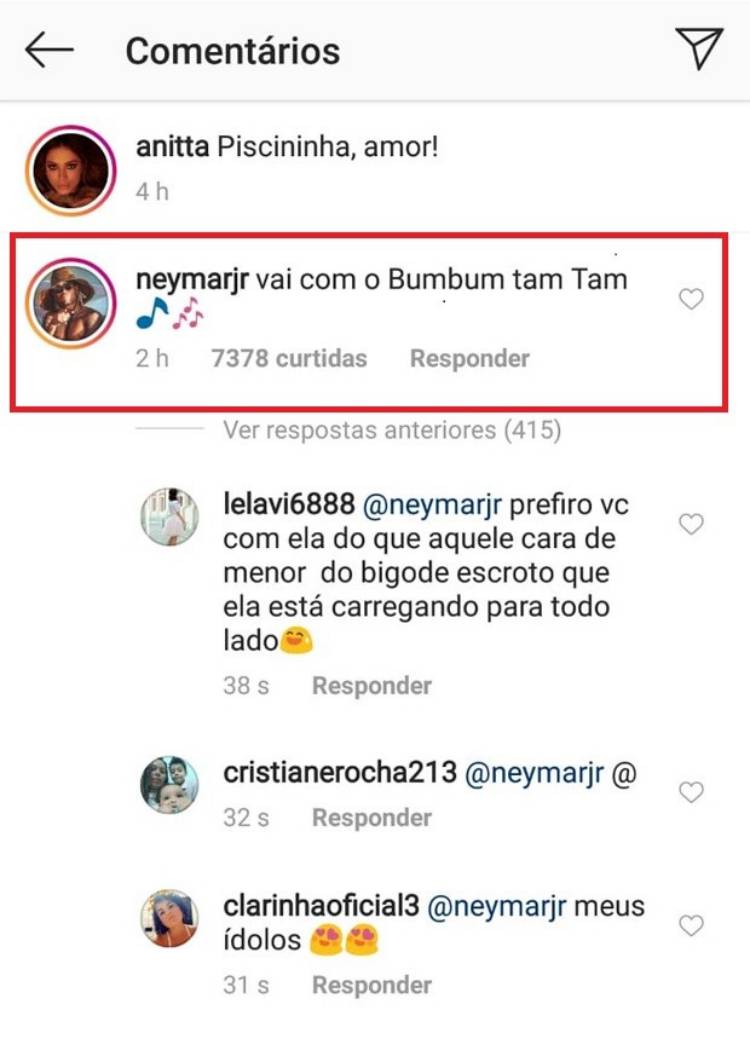Reply to clarinhaoficial3's comment
The image size is (750, 1039).
click(371, 985)
